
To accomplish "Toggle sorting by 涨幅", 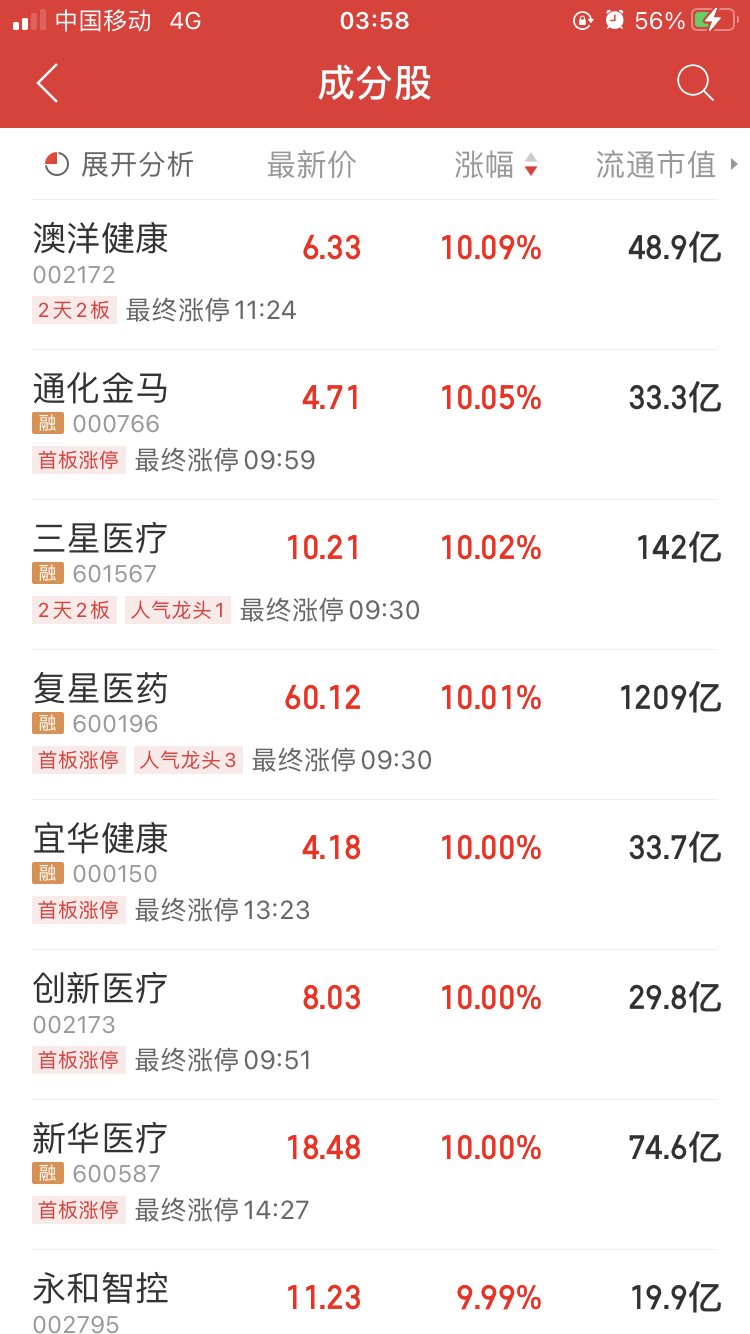I will coord(497,165).
